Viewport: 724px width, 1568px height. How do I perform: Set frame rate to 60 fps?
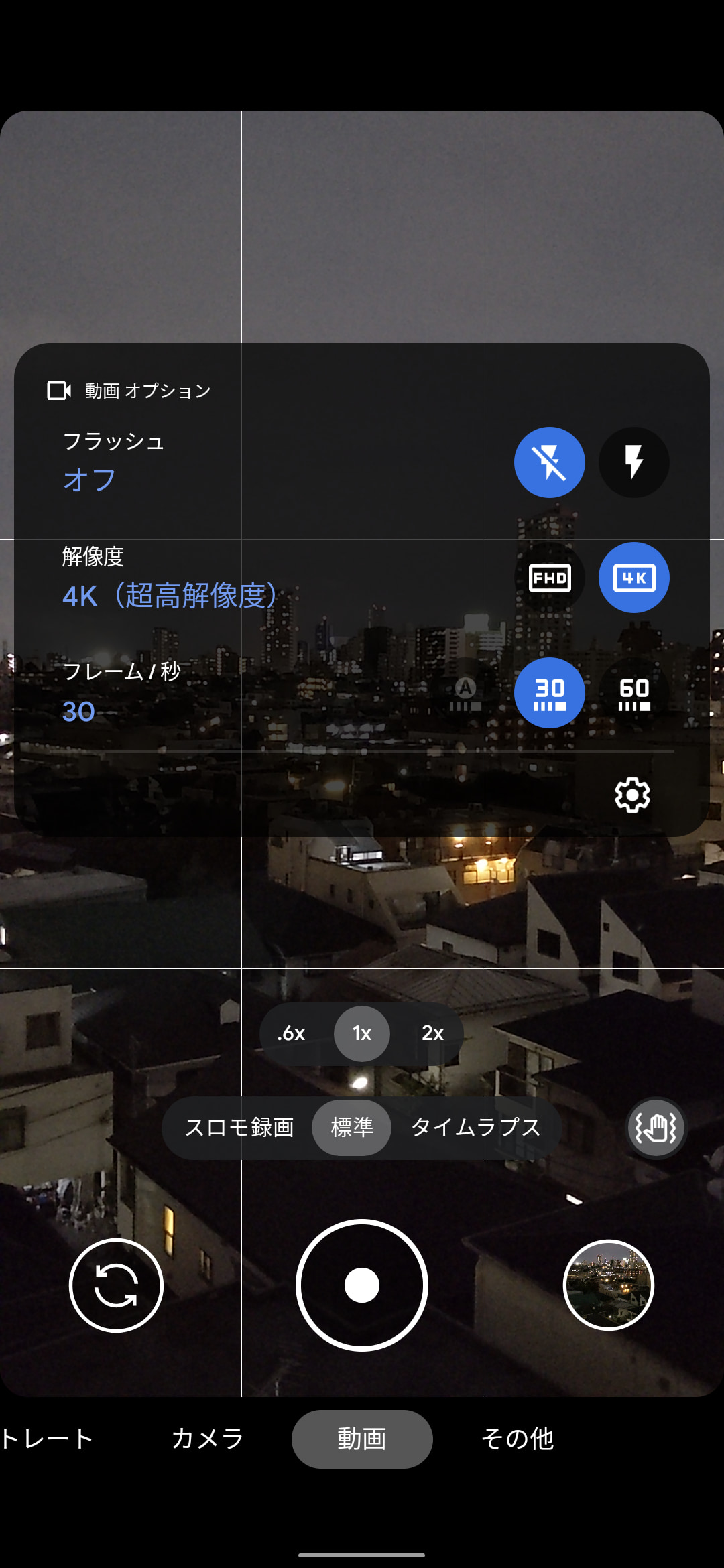pos(633,693)
